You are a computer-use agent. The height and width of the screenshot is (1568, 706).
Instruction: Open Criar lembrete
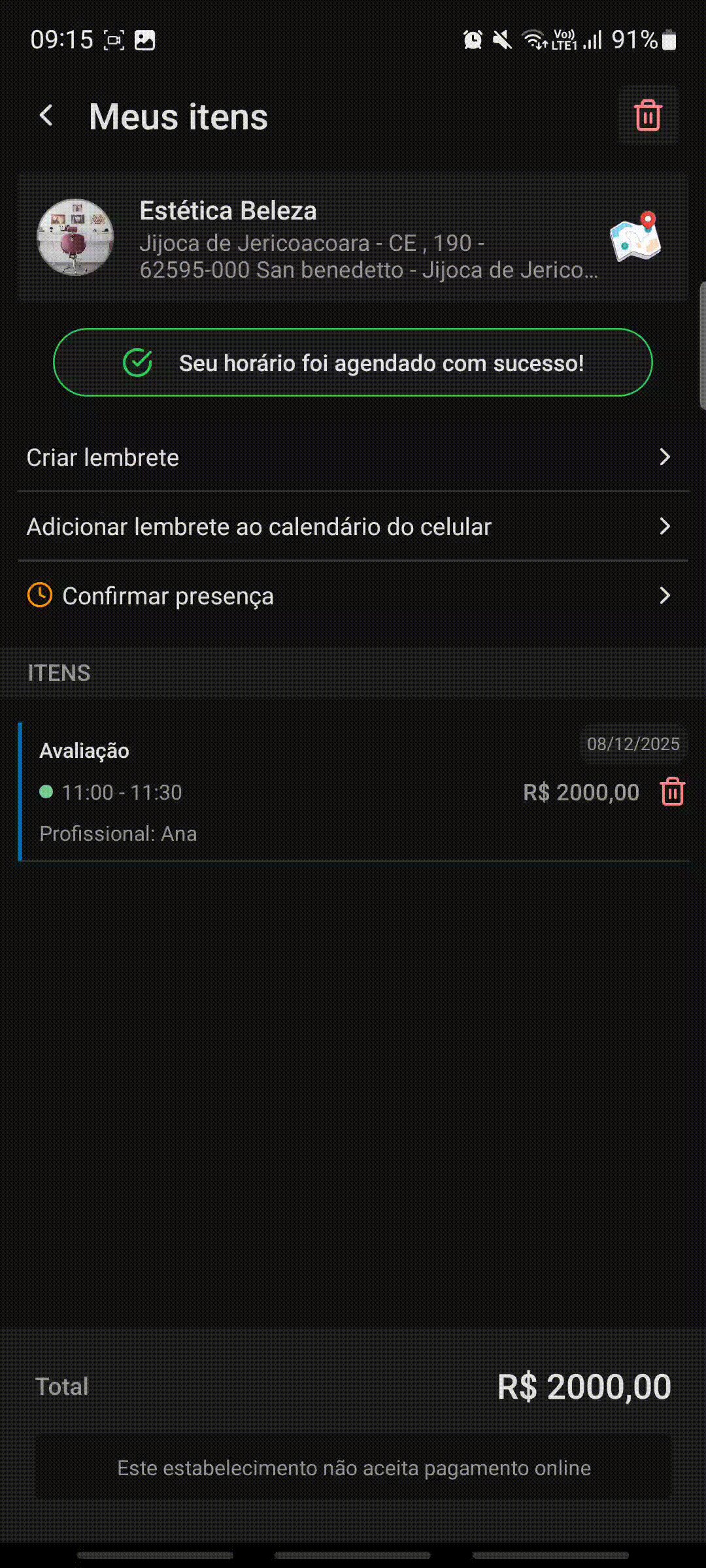click(353, 457)
